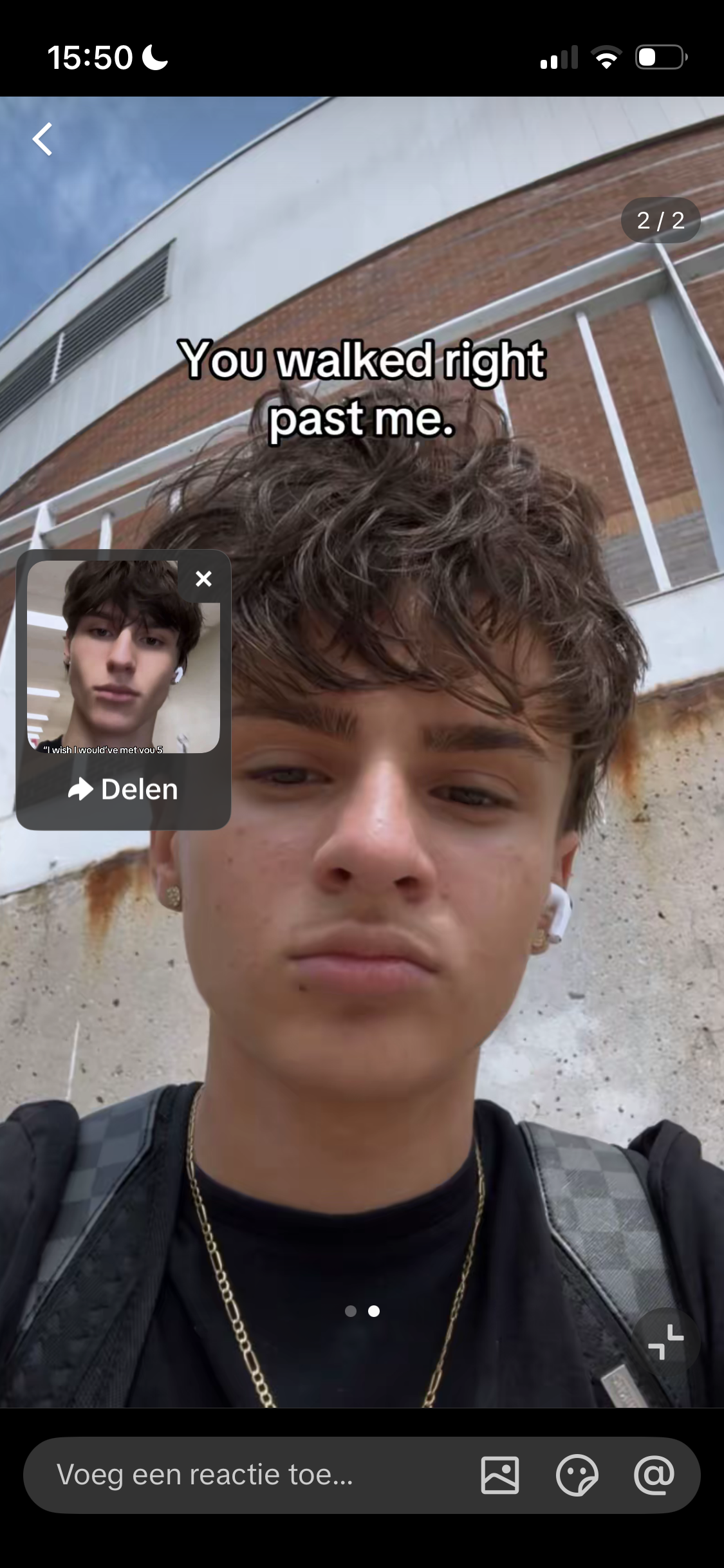Close the screenshot share popup
The width and height of the screenshot is (724, 1568).
click(203, 579)
